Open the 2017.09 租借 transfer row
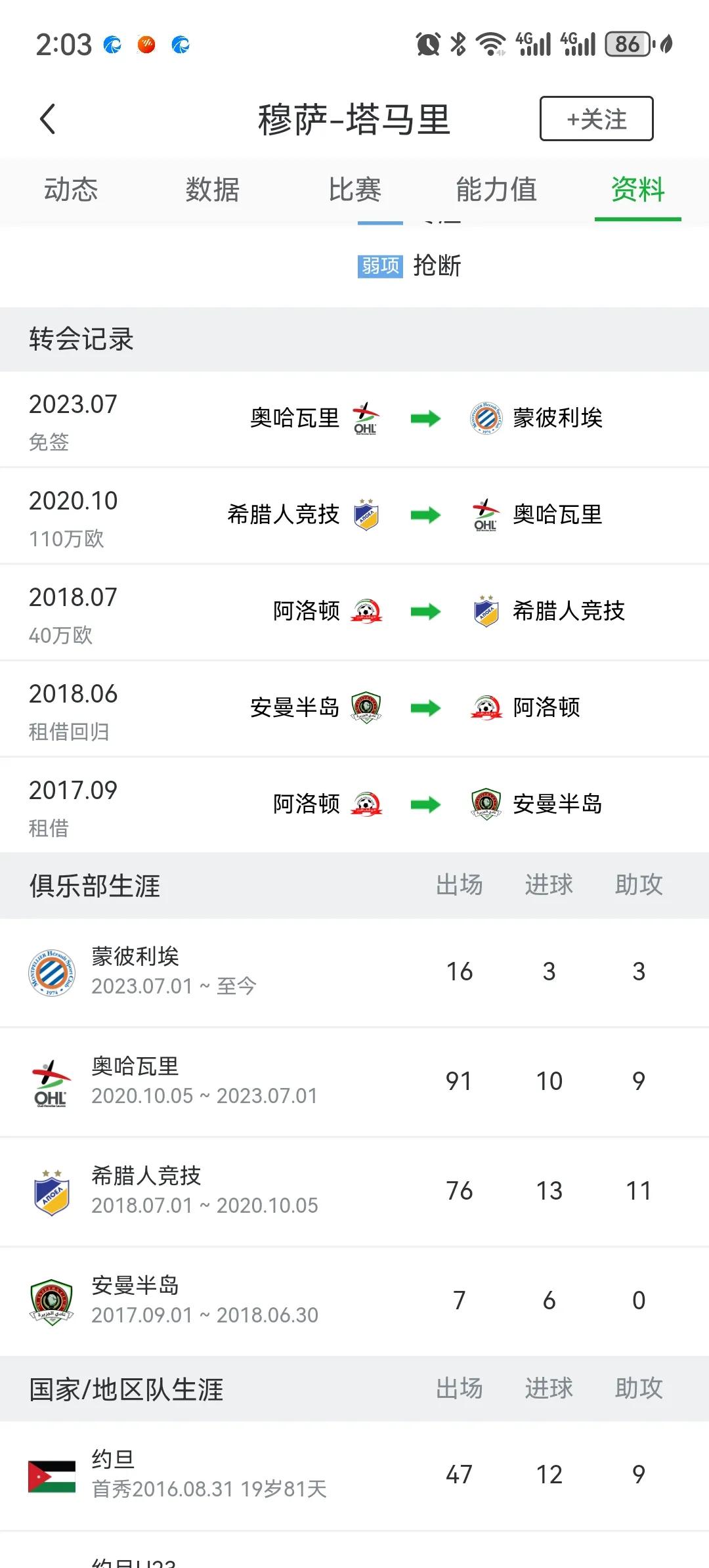The height and width of the screenshot is (1568, 709). click(x=354, y=806)
